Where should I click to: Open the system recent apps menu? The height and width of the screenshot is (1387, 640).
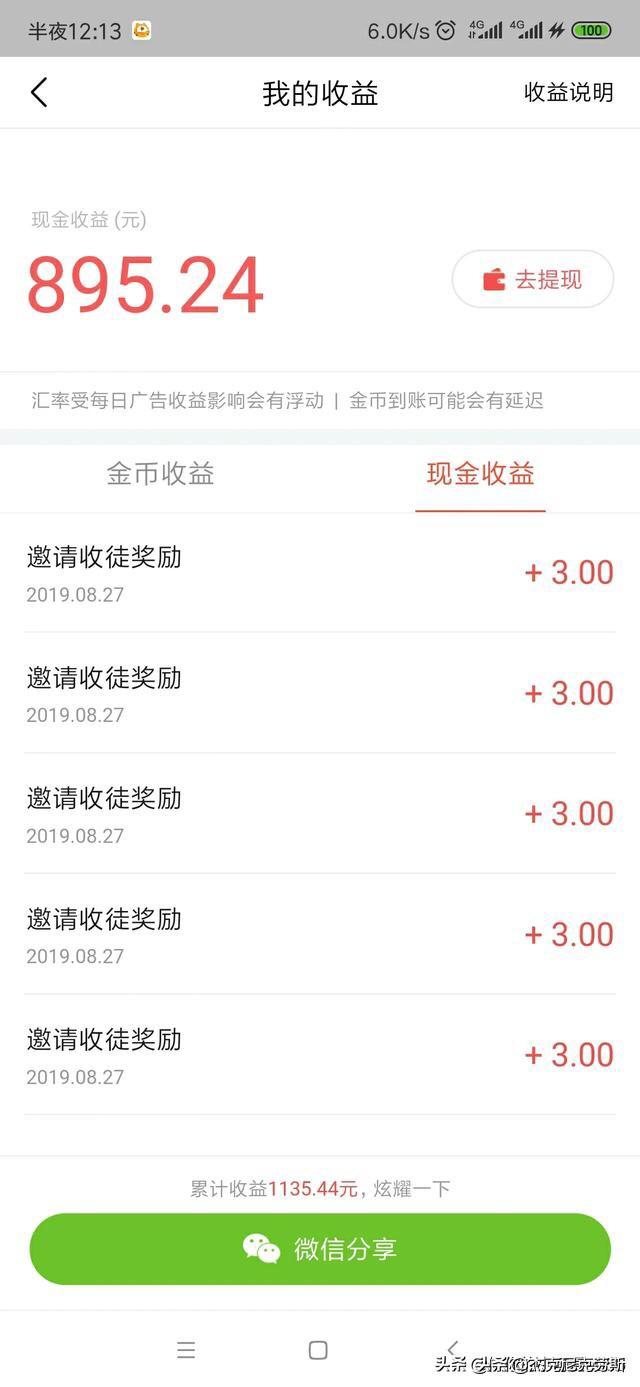186,1350
